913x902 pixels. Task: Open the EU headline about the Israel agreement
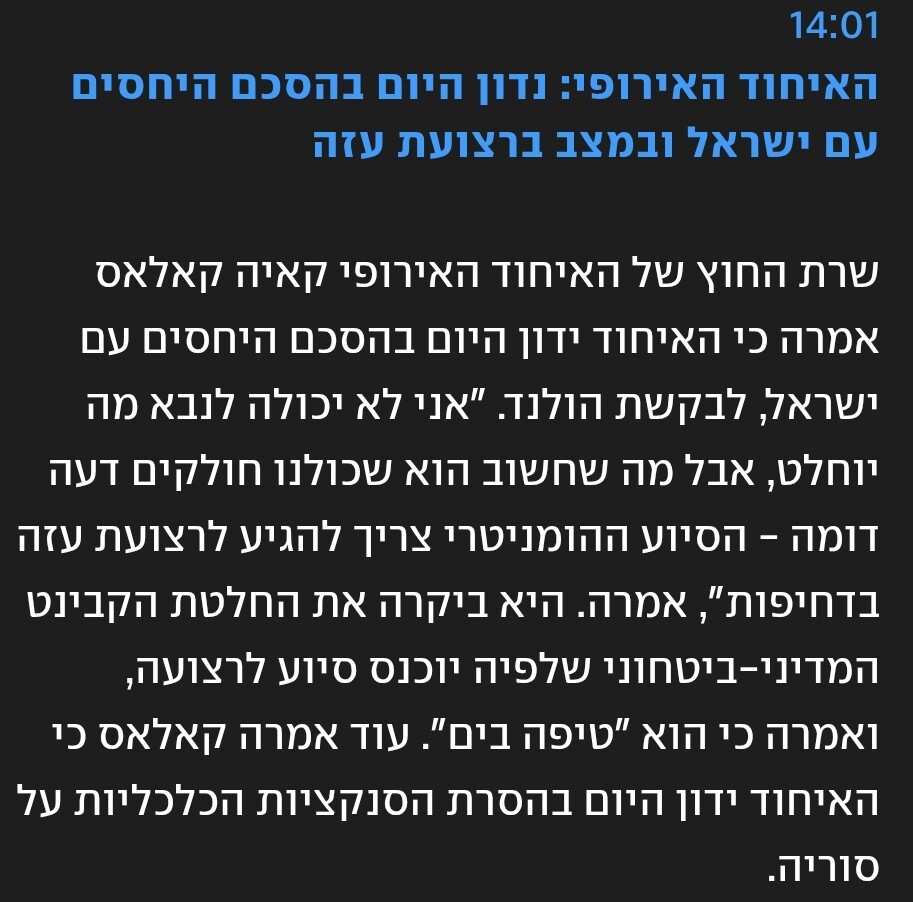click(475, 113)
